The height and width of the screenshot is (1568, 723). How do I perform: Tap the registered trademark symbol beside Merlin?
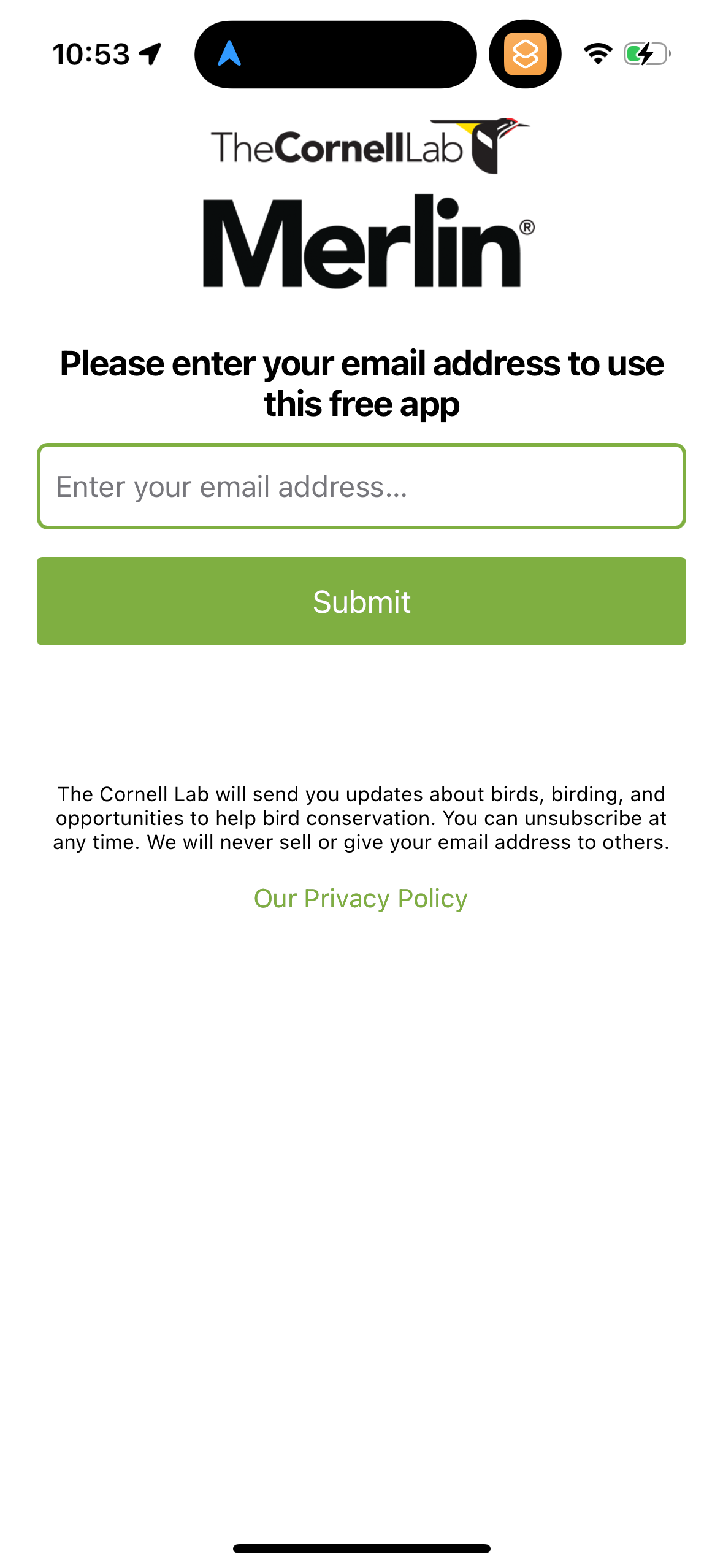528,226
